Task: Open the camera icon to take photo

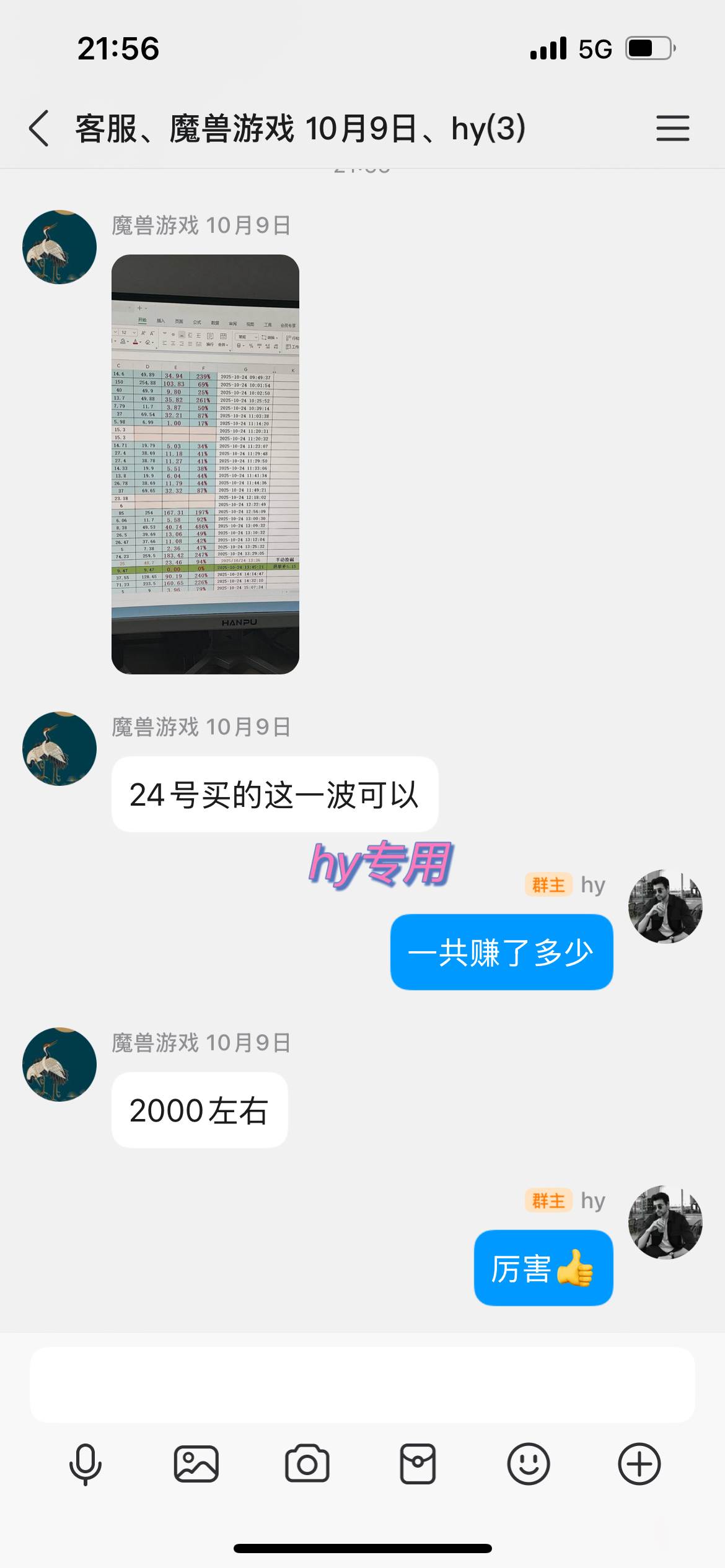Action: [307, 1465]
